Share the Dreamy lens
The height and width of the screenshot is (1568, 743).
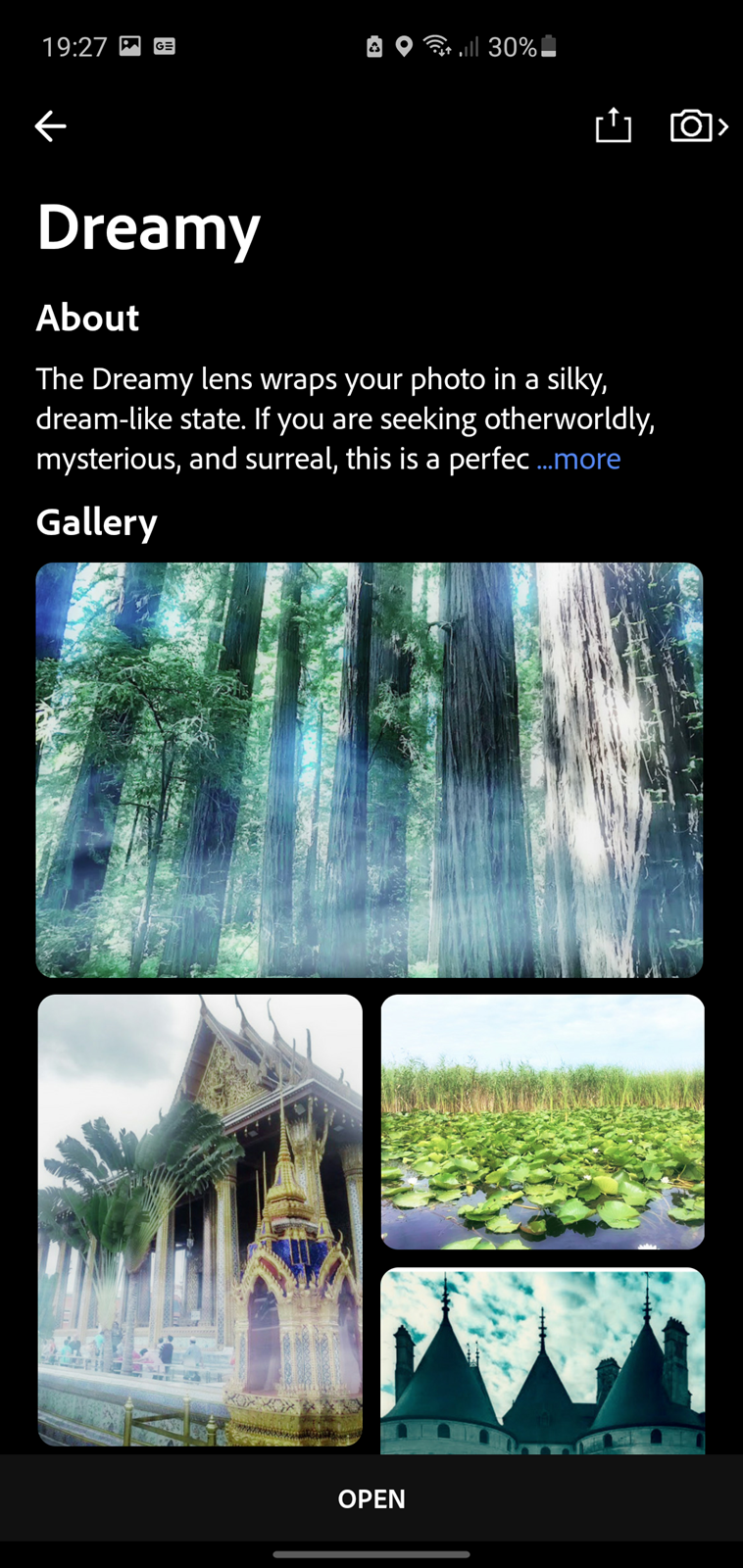614,124
